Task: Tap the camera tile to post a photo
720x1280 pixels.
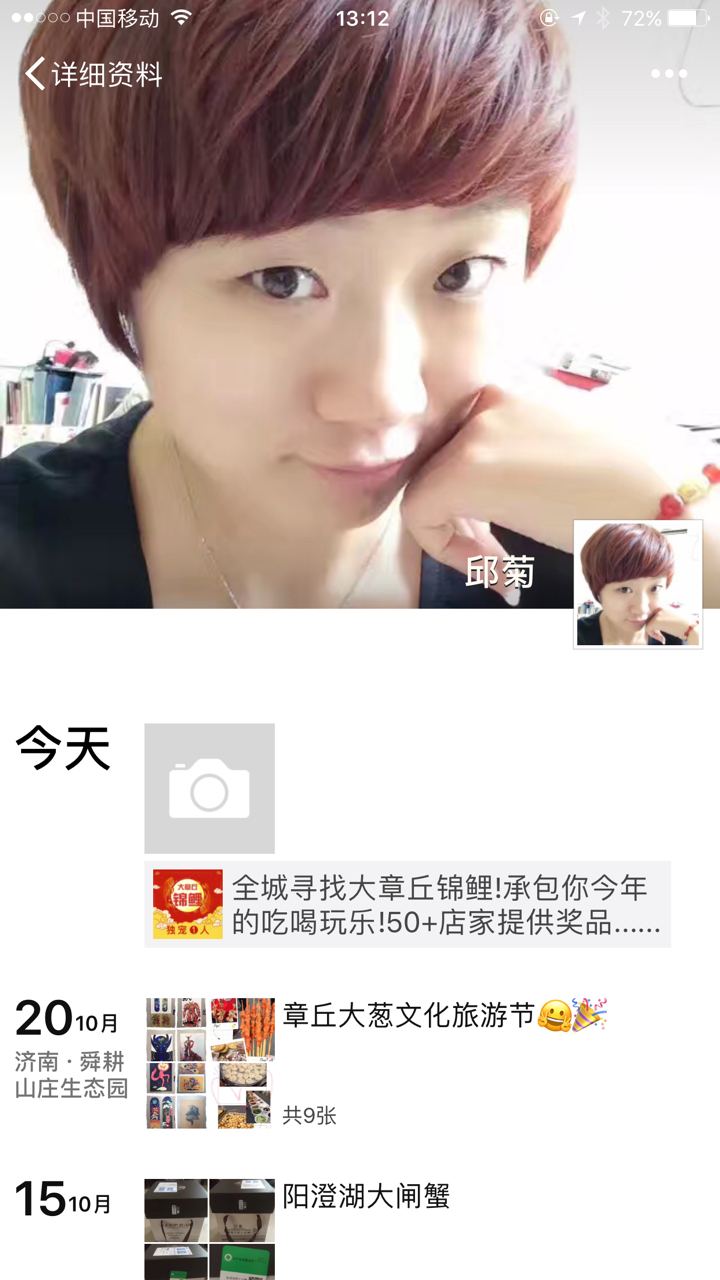Action: (209, 788)
